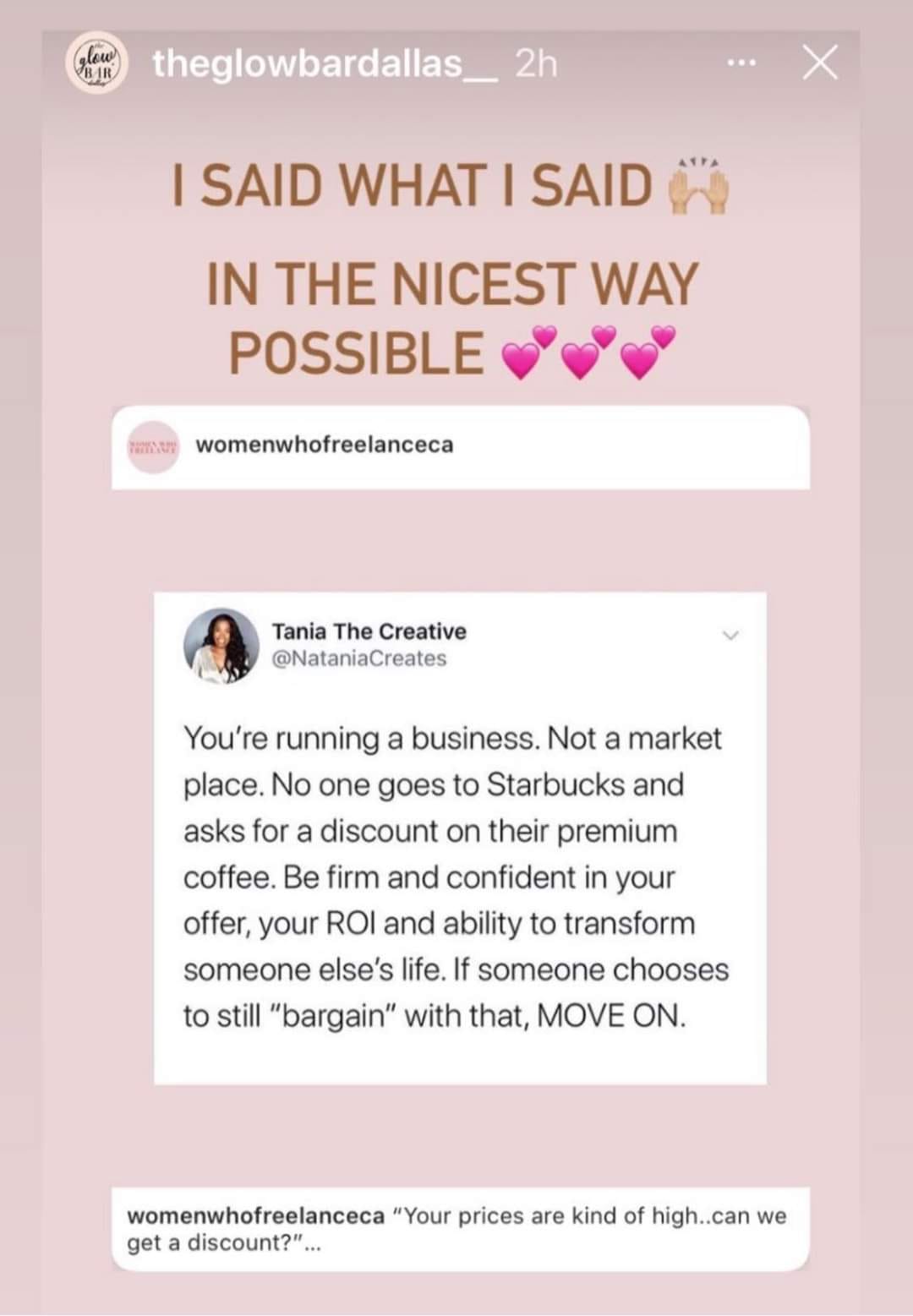Open the story options menu

coord(741,63)
